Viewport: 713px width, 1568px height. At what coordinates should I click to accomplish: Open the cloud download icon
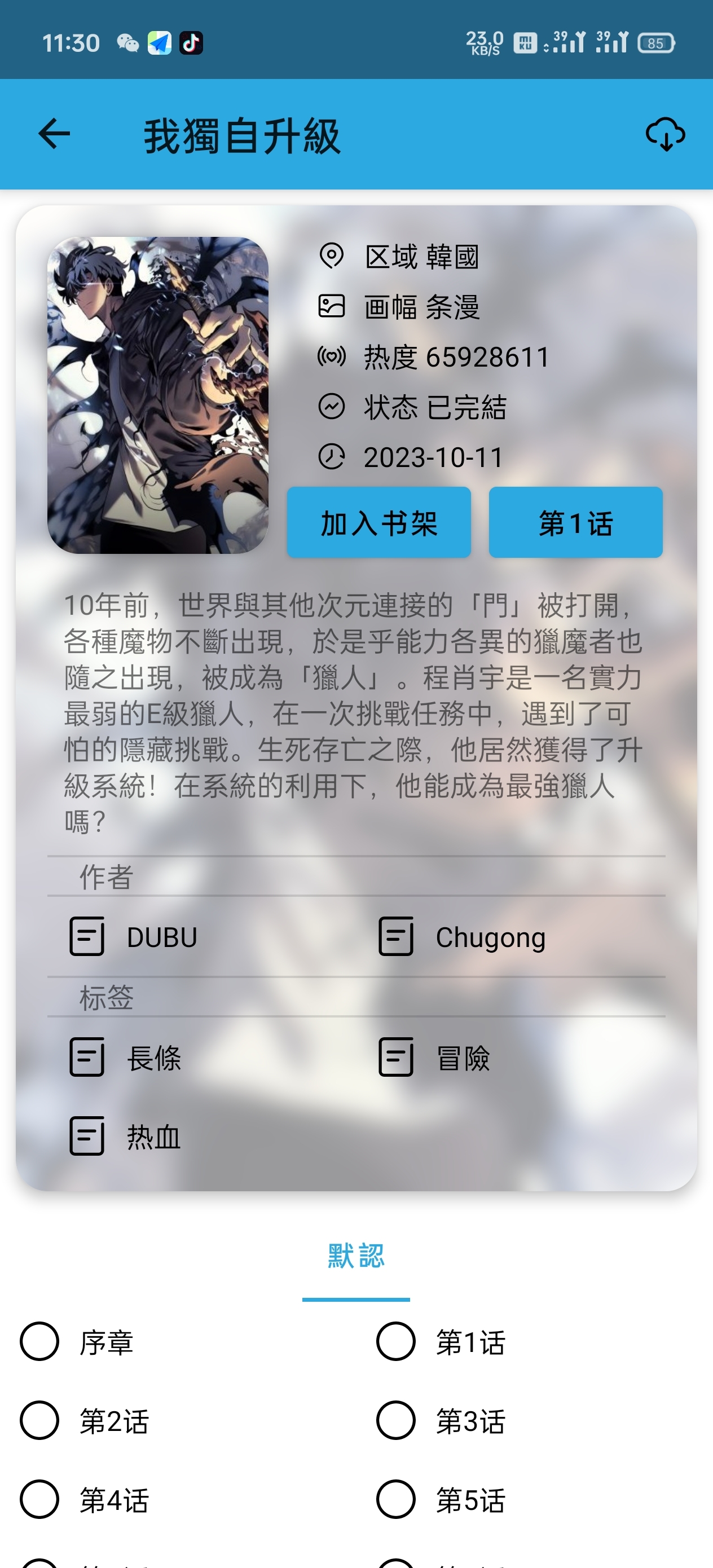point(665,134)
